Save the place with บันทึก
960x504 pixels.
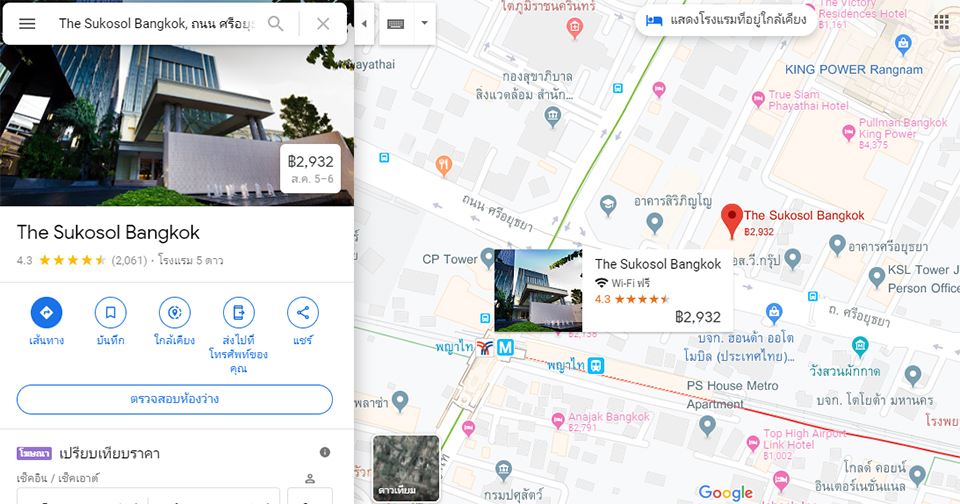[110, 313]
